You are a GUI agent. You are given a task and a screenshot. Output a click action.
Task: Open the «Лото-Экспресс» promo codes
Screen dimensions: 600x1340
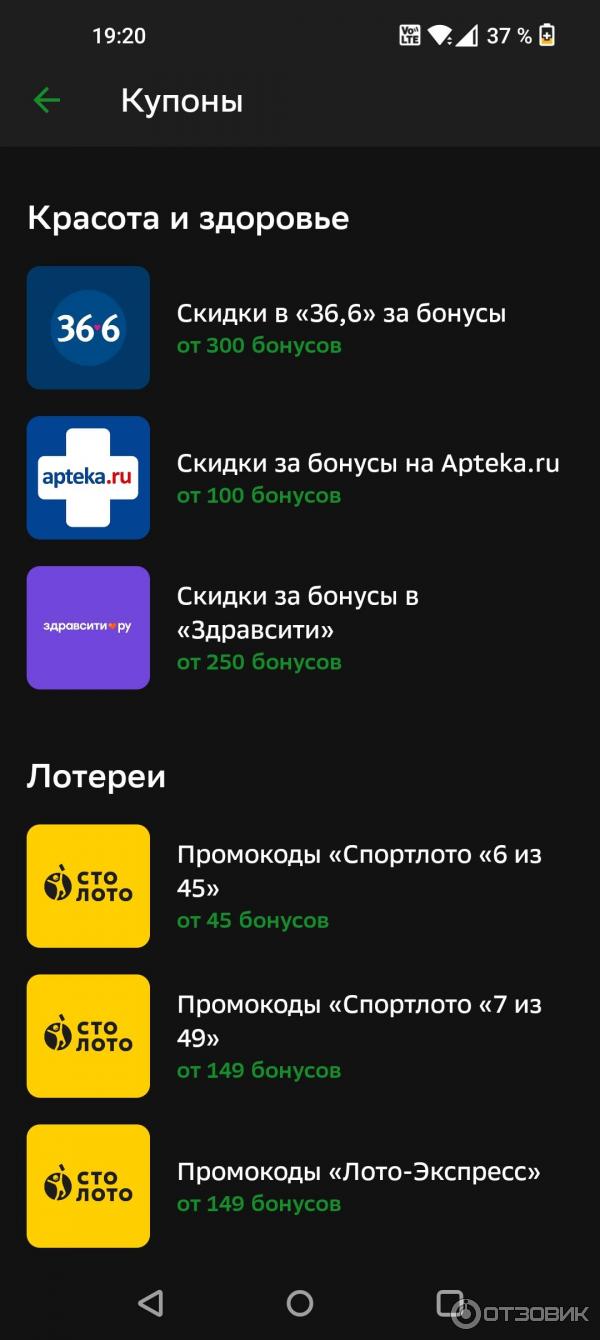tap(358, 1186)
